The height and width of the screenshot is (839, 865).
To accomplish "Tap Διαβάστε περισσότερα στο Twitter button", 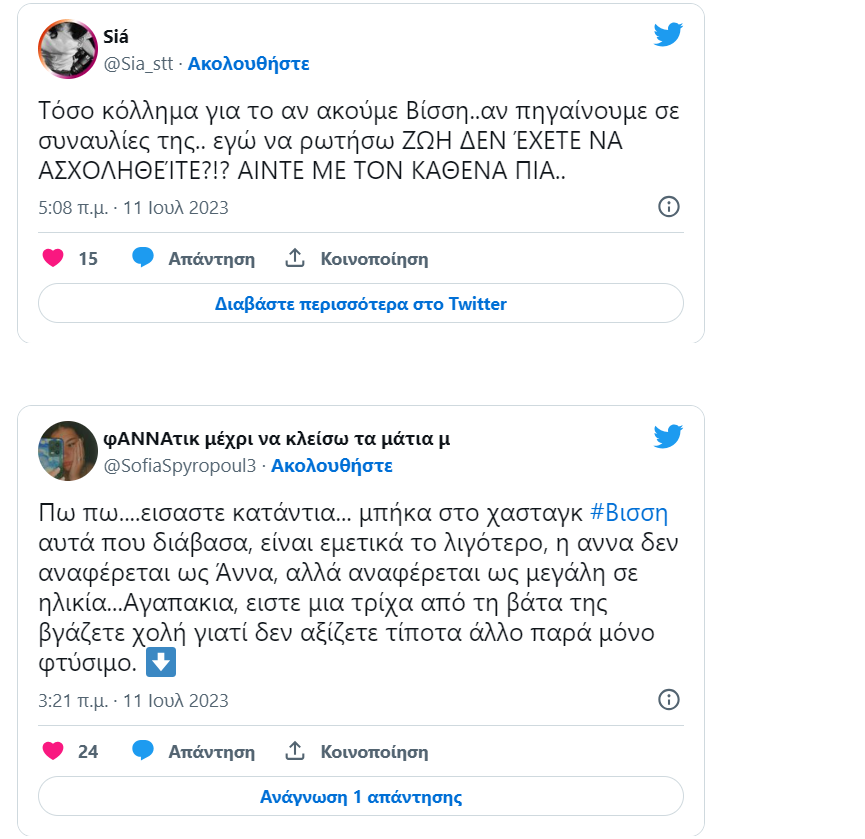I will coord(360,304).
